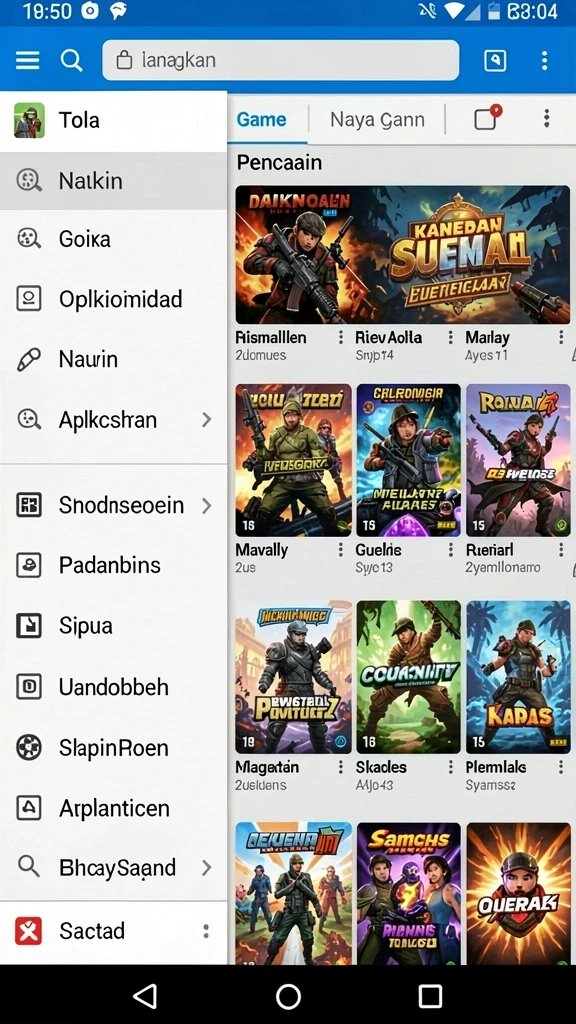Go back with the system back button
This screenshot has width=576, height=1024.
[x=145, y=997]
